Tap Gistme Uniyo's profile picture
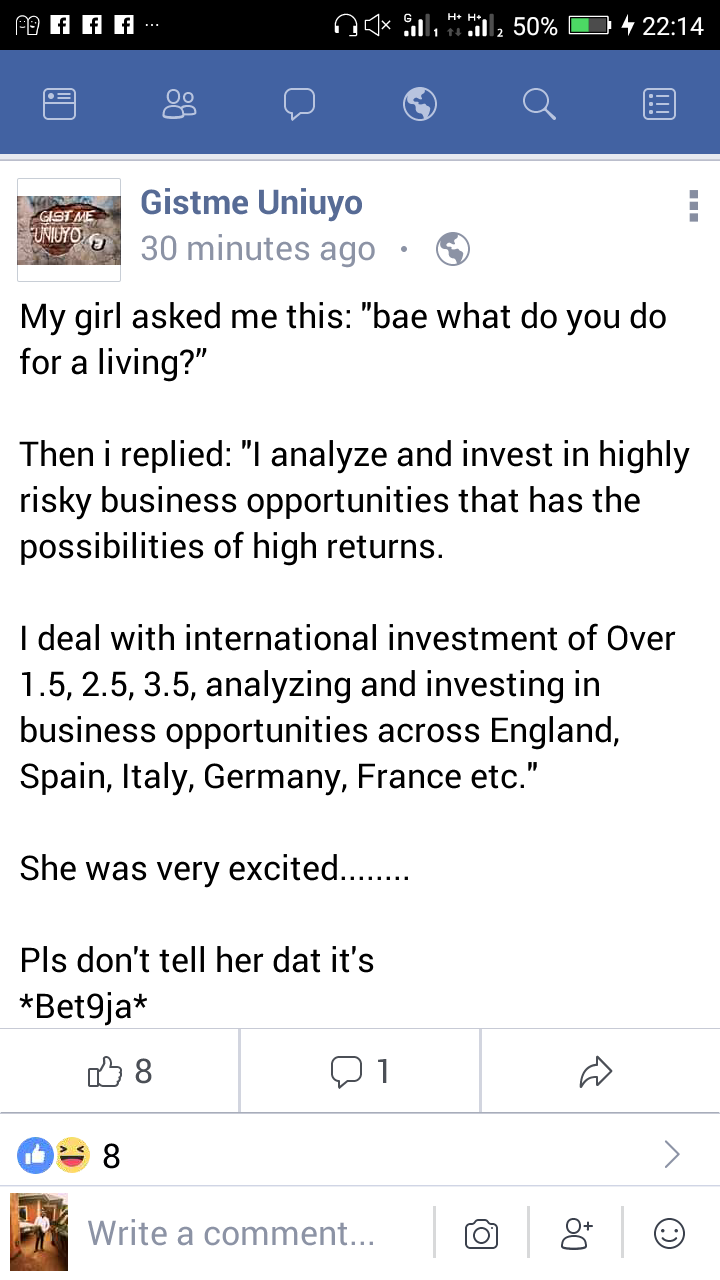The image size is (720, 1280). [x=69, y=229]
